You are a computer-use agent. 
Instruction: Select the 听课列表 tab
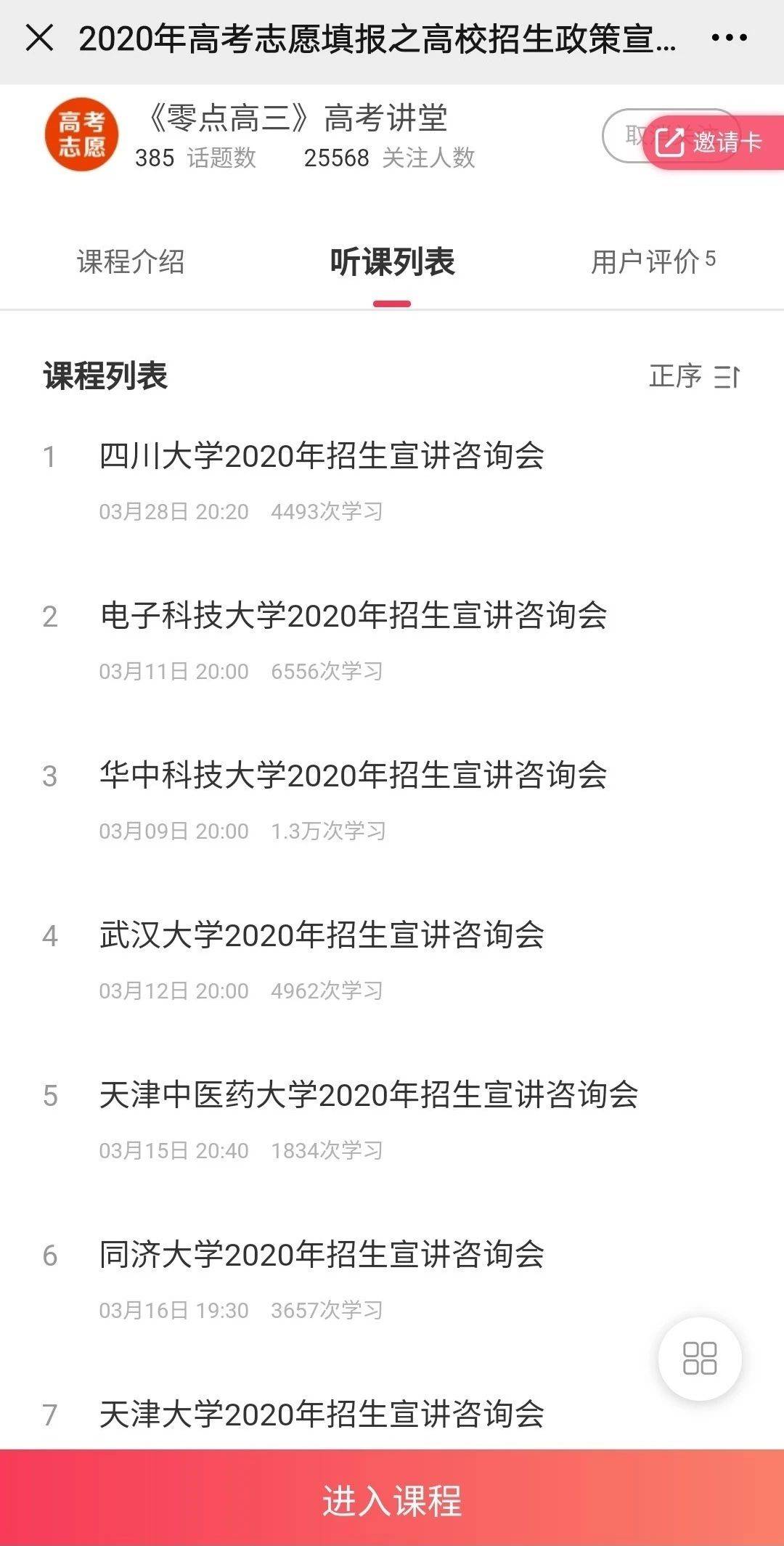(x=392, y=263)
